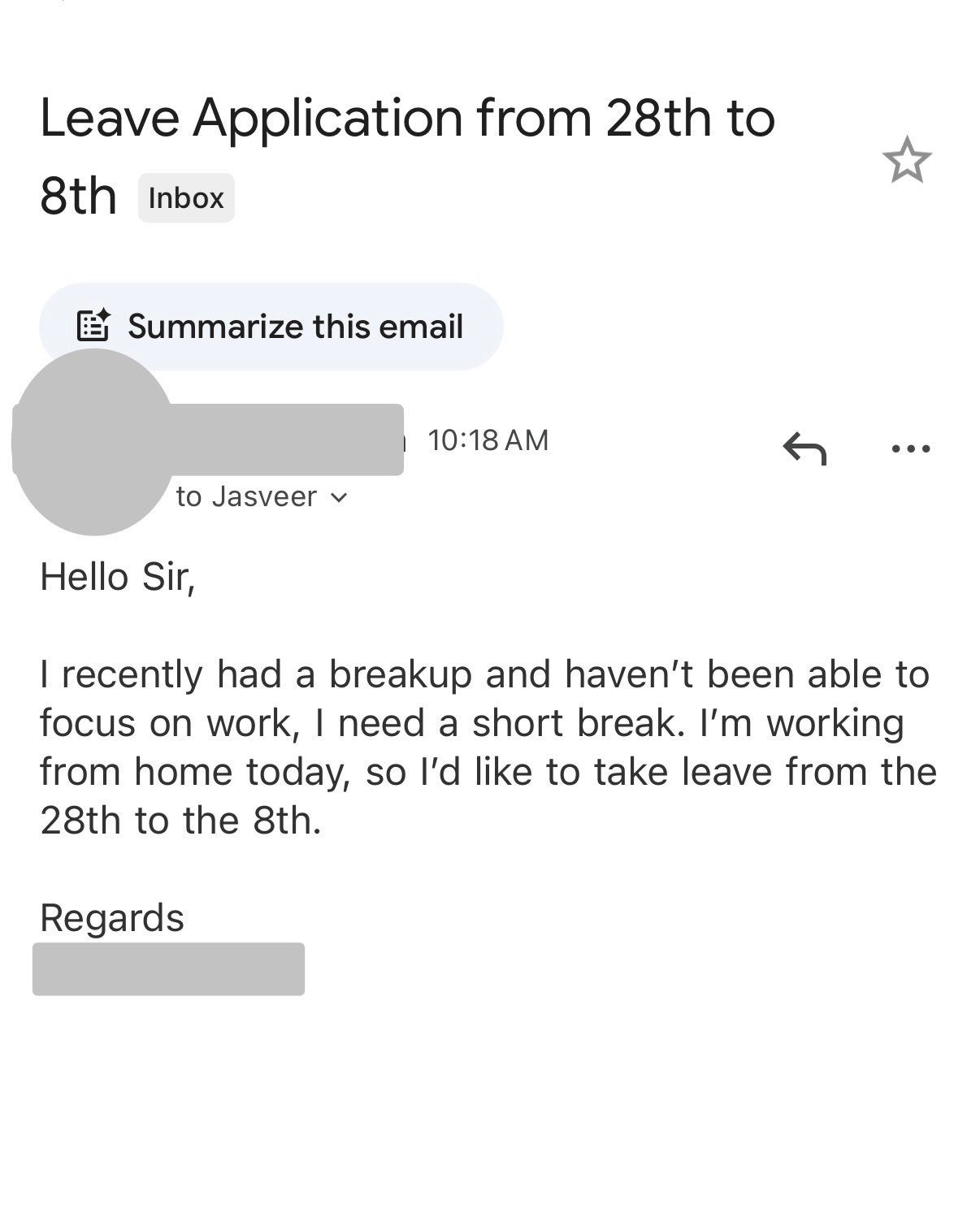
Task: Open the Inbox label
Action: pyautogui.click(x=186, y=198)
